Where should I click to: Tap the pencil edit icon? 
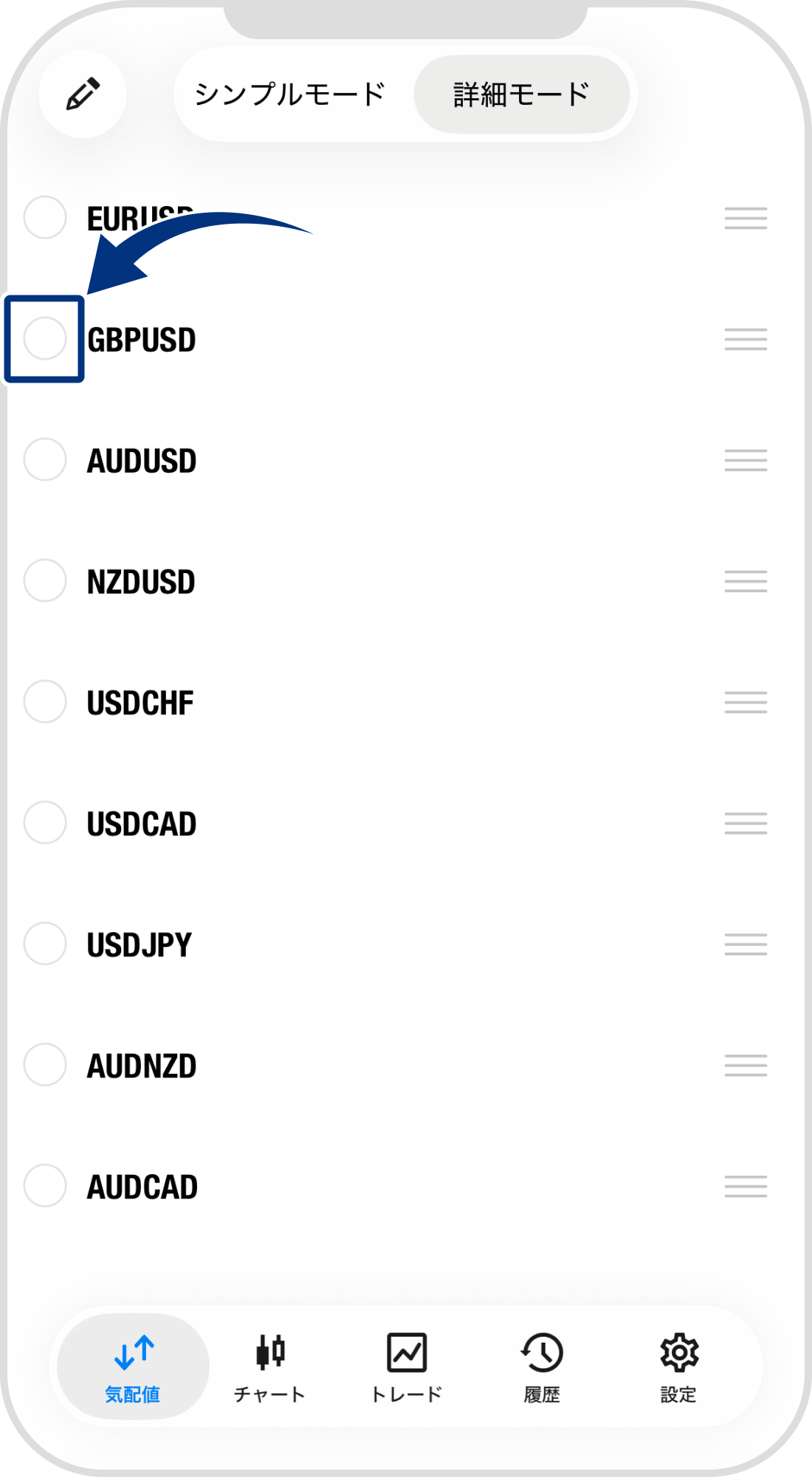(83, 95)
